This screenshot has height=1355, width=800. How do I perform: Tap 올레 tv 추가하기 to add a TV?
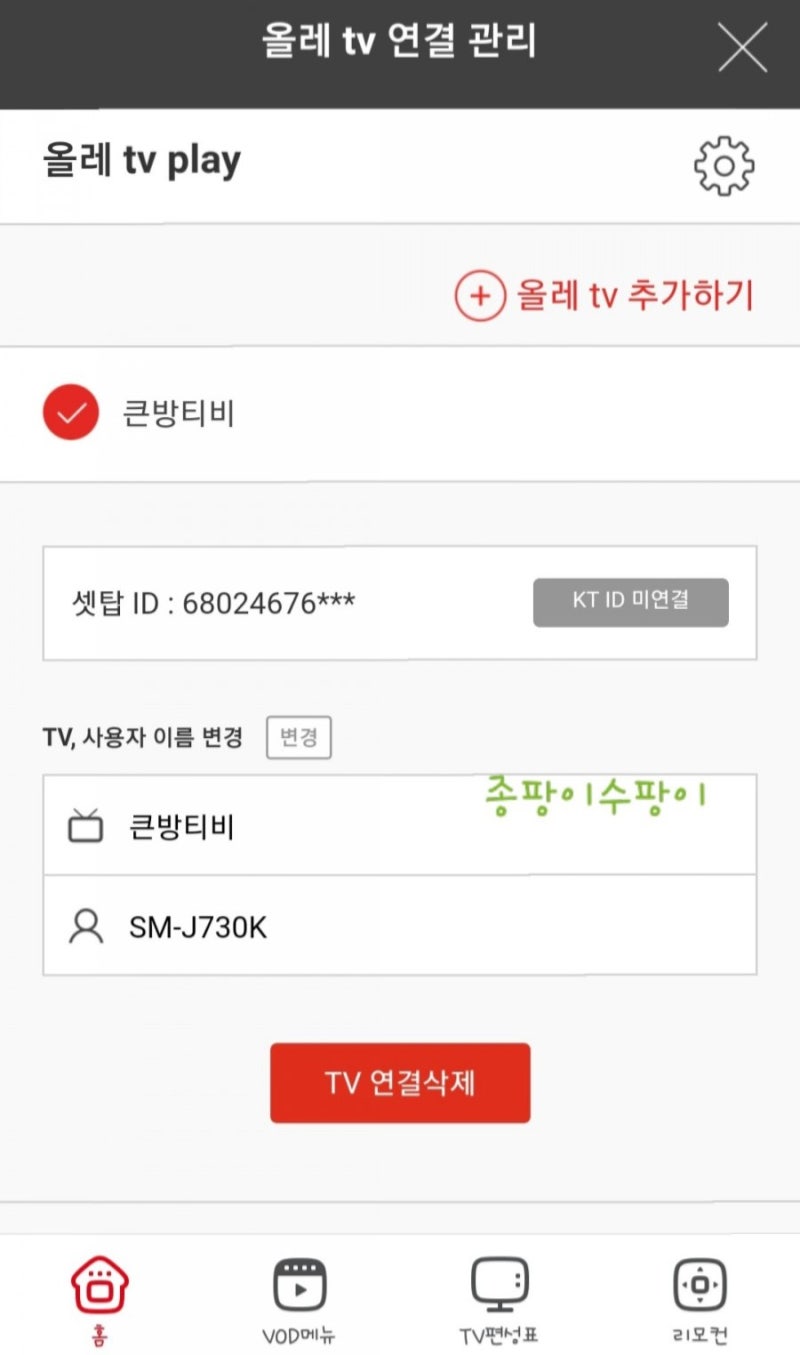[604, 296]
